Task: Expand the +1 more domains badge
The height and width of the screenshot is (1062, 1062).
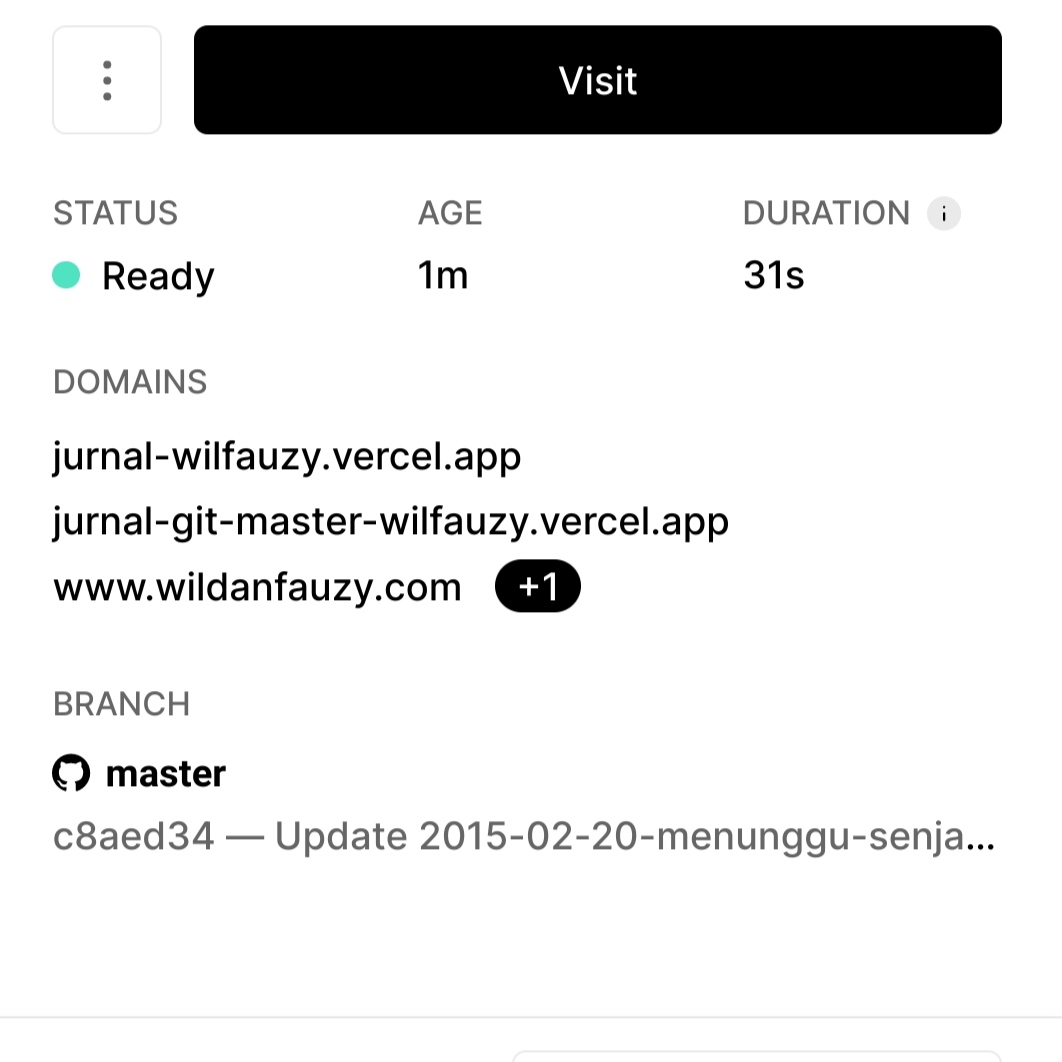Action: (x=537, y=587)
